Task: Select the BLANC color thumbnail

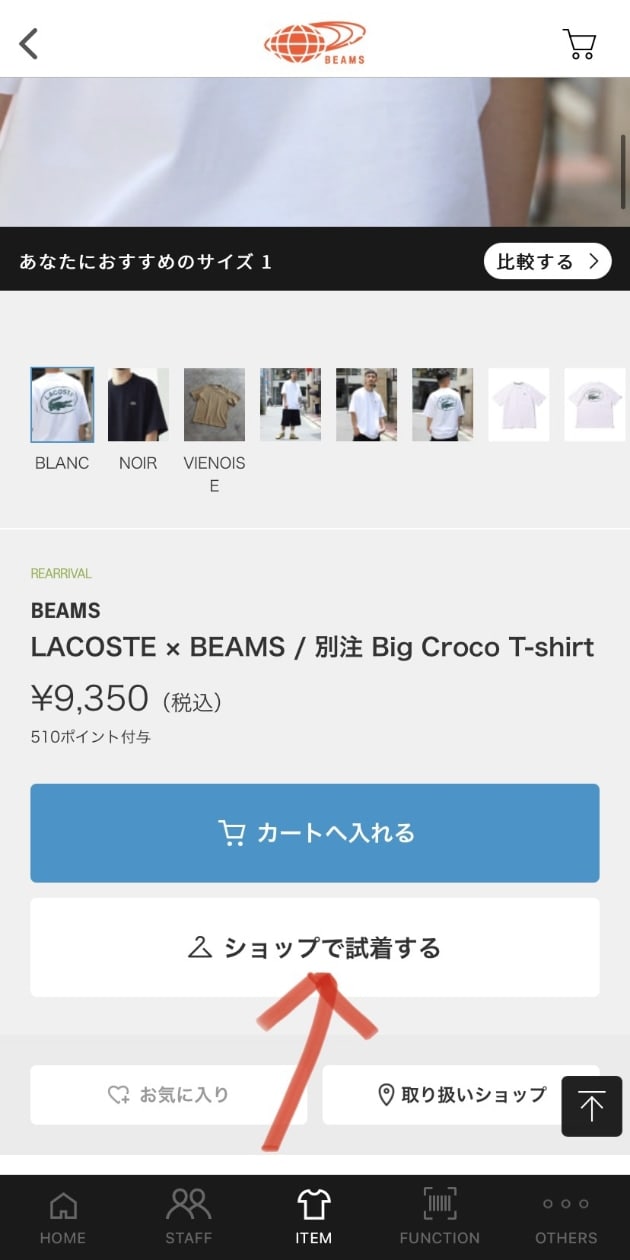Action: click(x=62, y=405)
